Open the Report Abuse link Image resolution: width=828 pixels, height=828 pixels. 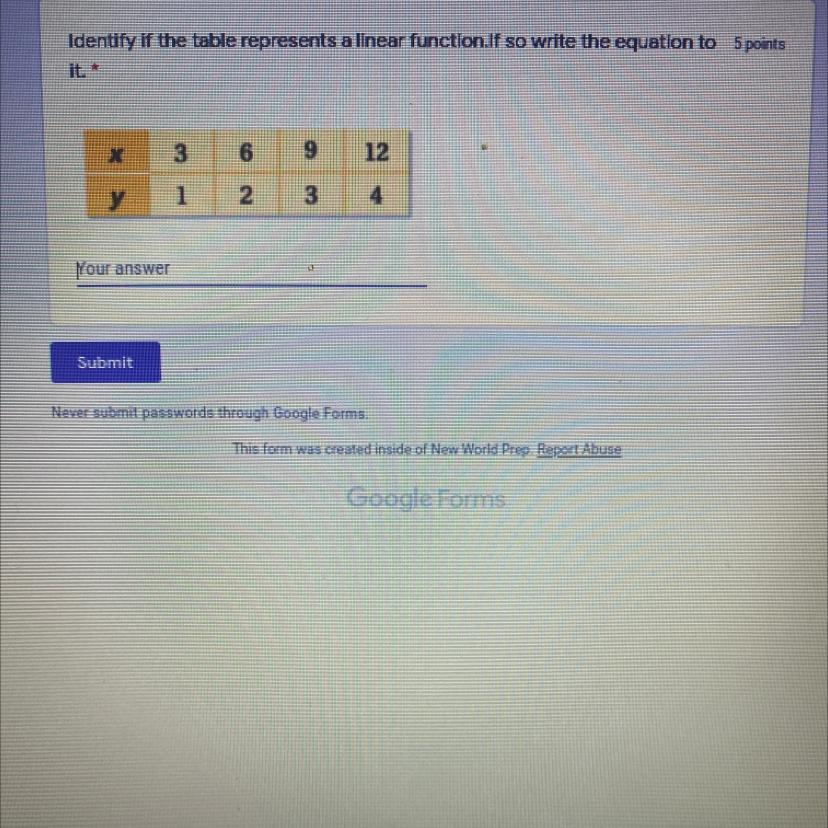(579, 449)
